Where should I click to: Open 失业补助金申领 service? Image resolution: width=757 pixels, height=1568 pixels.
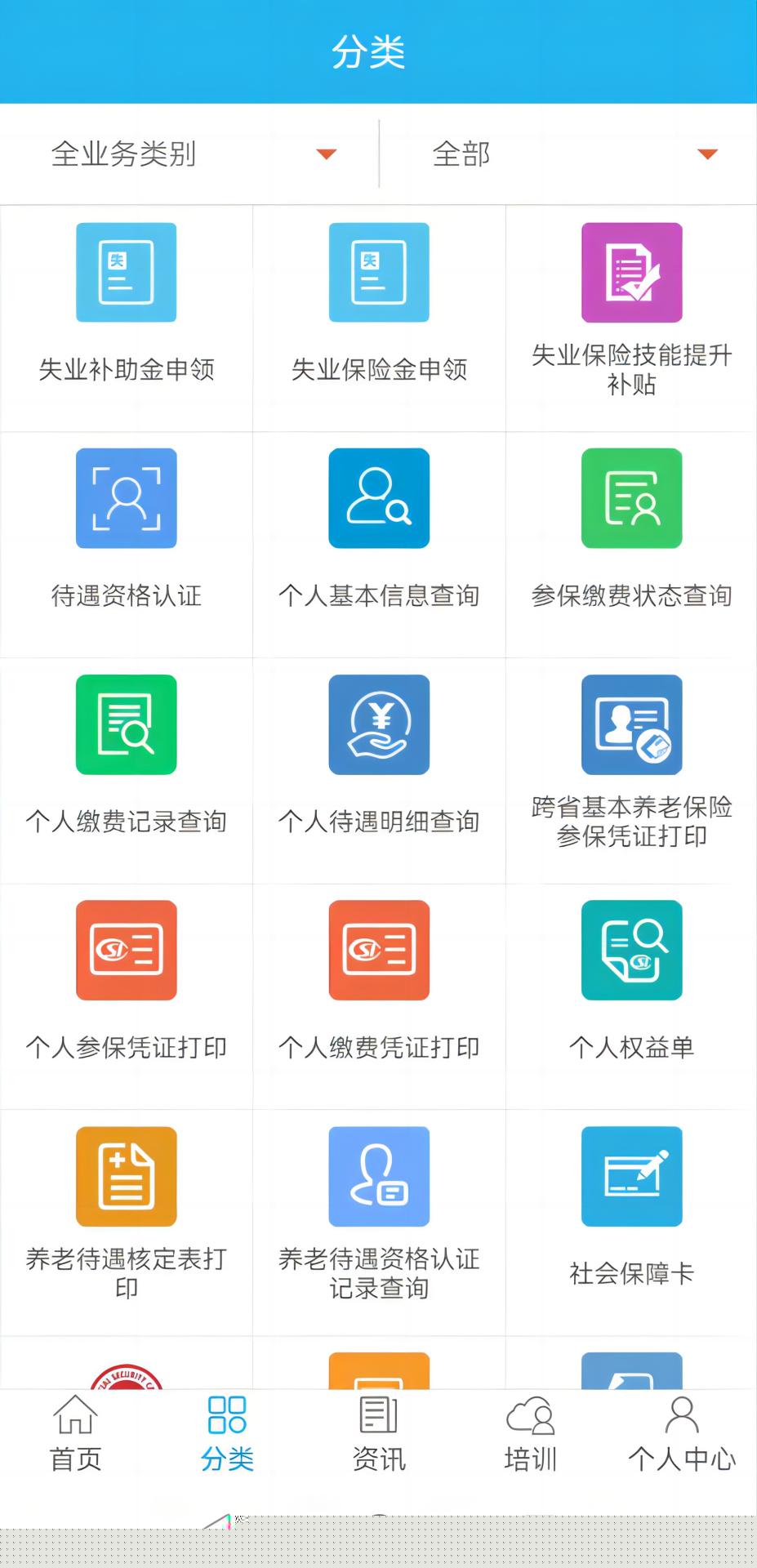pyautogui.click(x=127, y=317)
